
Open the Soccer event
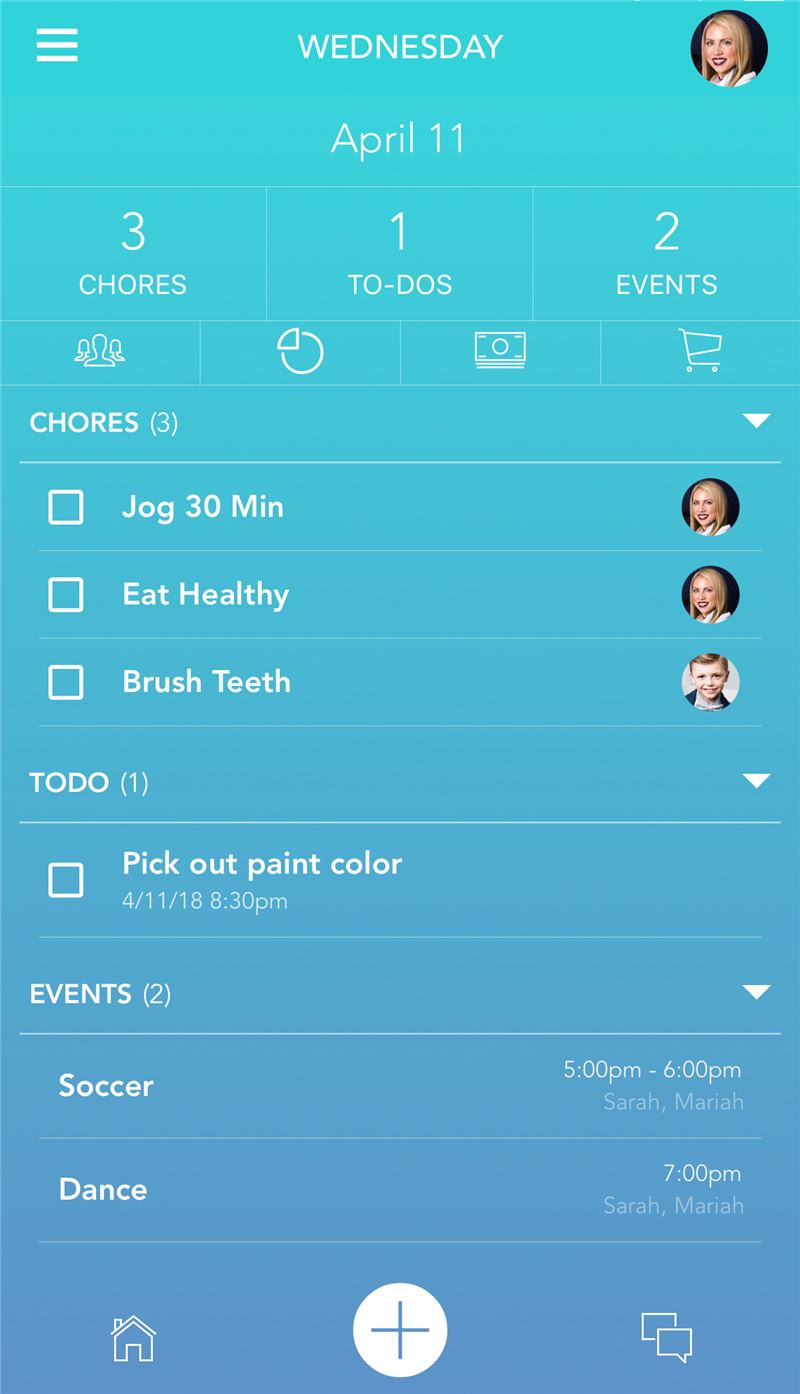(x=400, y=1086)
